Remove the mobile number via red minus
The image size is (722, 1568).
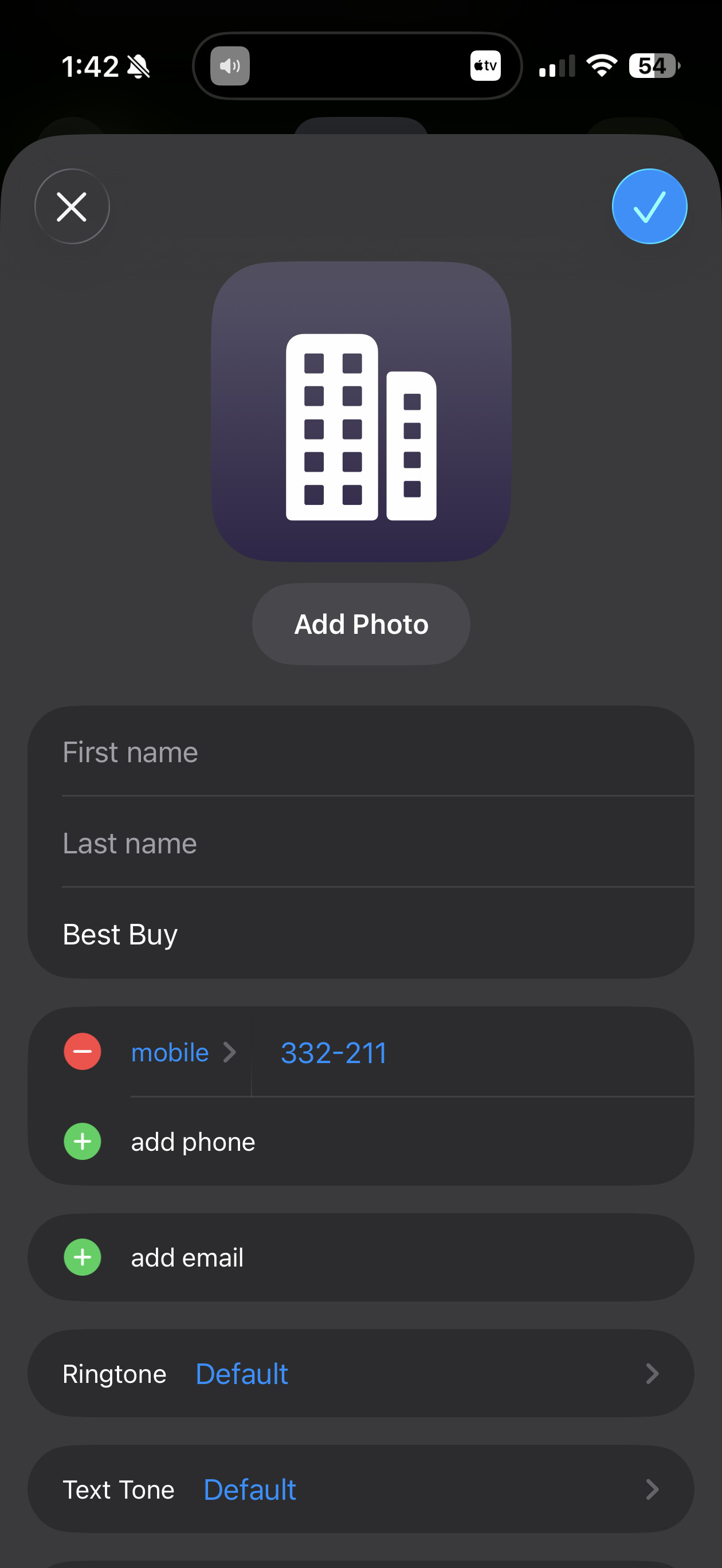click(82, 1051)
